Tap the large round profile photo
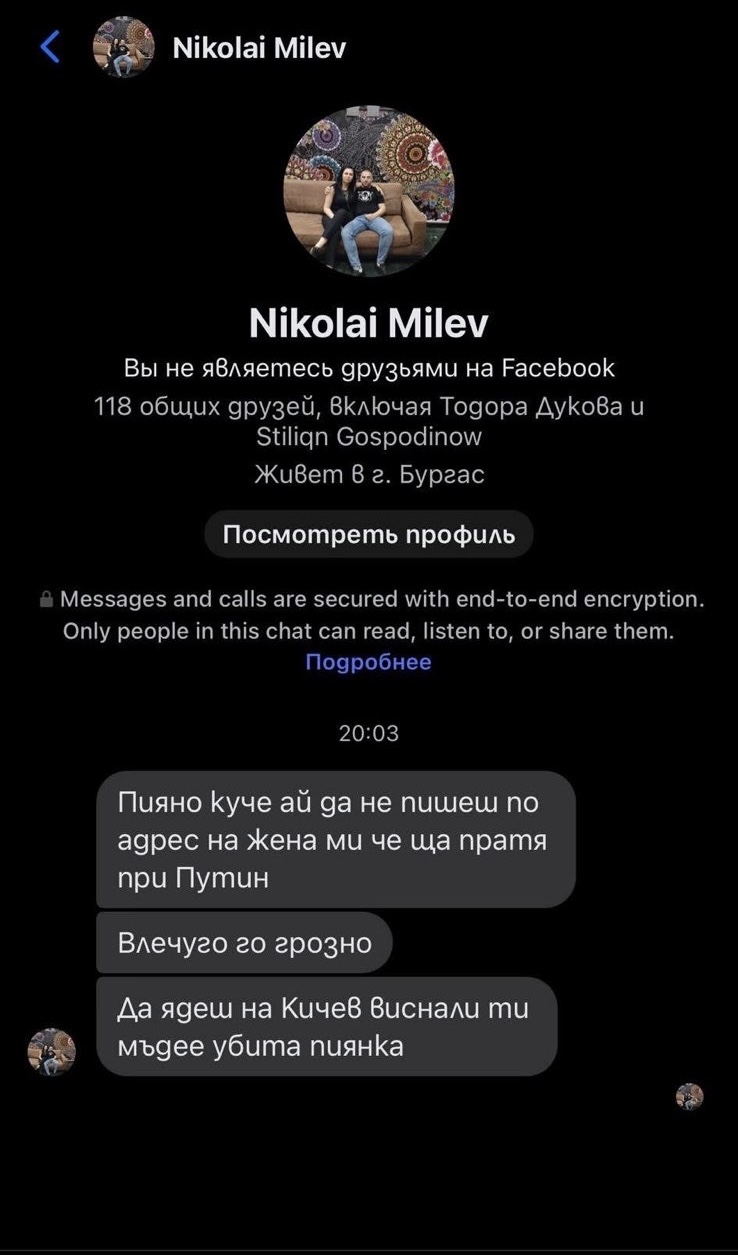Screen dimensions: 738x1255 click(x=369, y=190)
